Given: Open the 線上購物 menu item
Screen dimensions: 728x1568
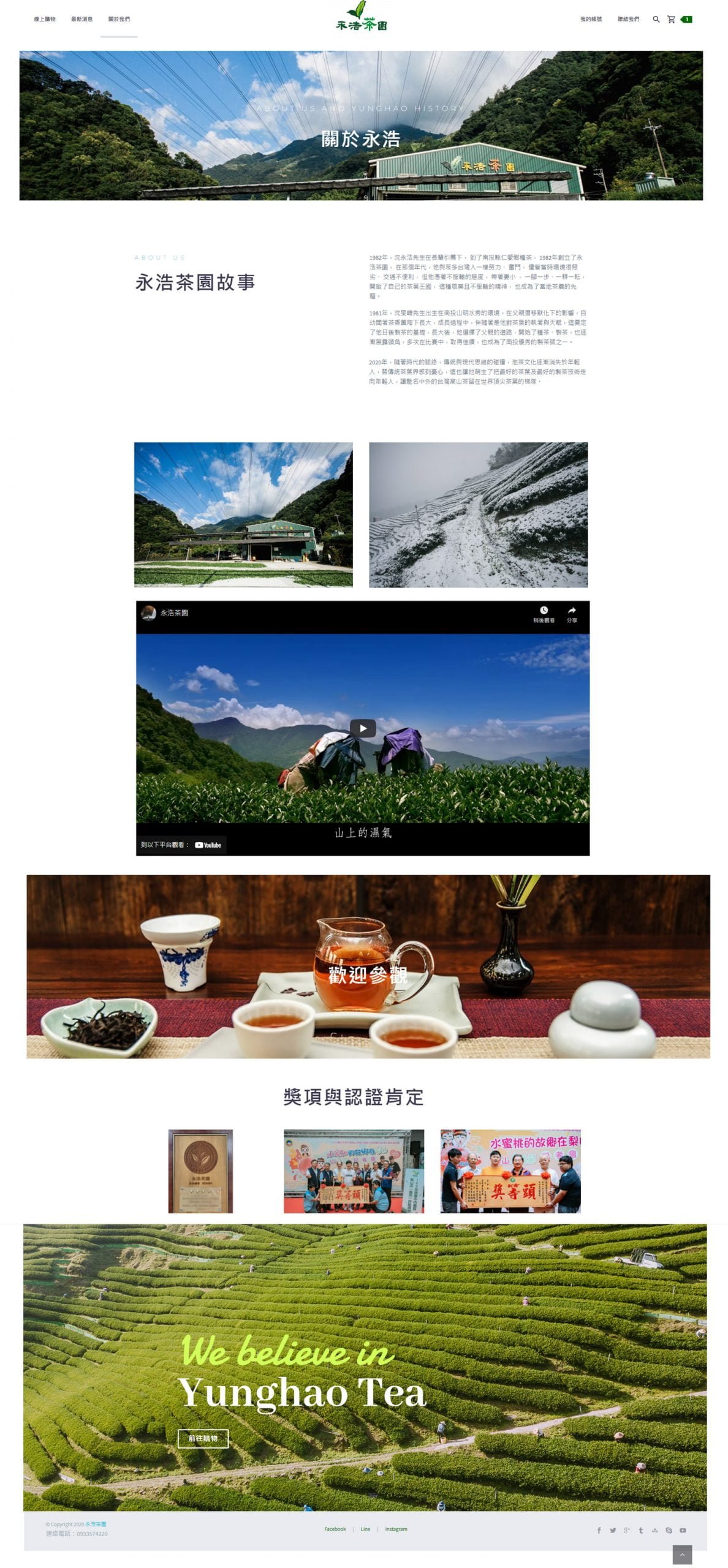Looking at the screenshot, I should (x=45, y=20).
